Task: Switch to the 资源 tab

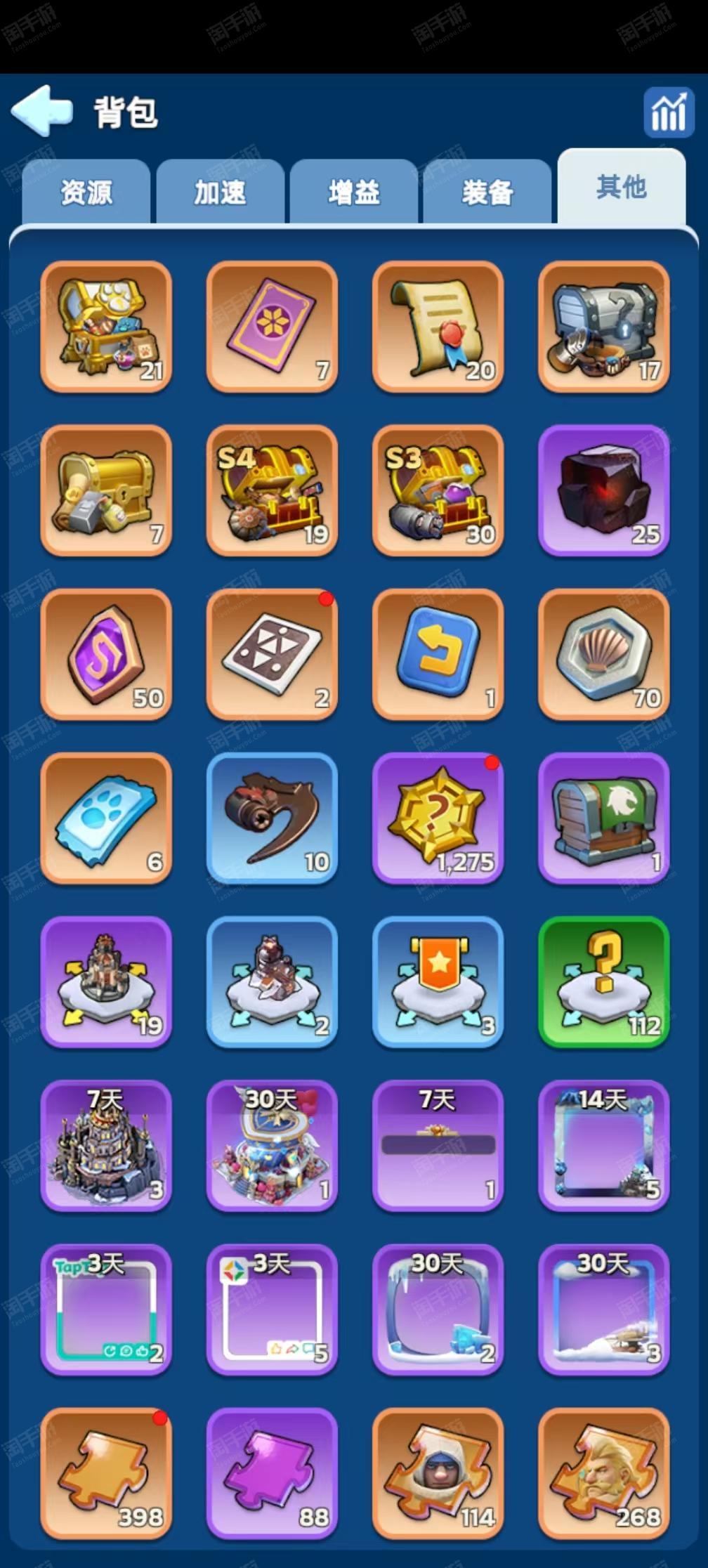Action: [x=86, y=192]
